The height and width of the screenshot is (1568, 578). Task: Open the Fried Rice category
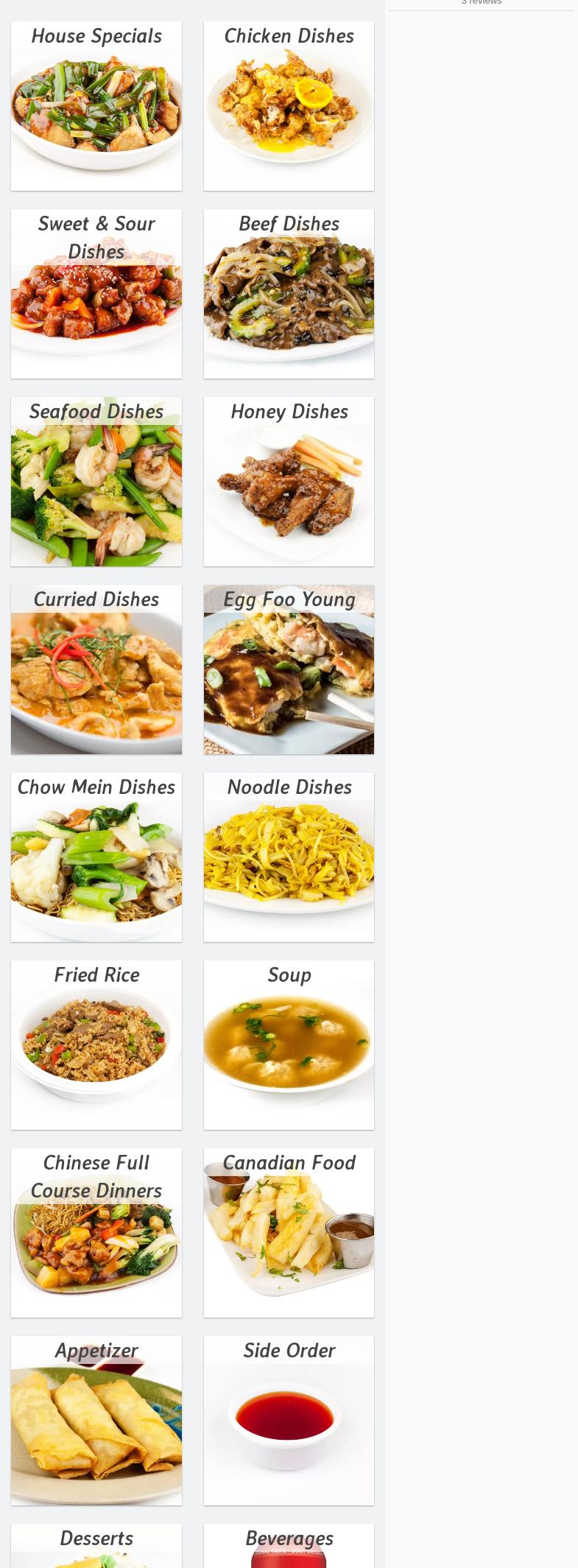click(96, 1045)
